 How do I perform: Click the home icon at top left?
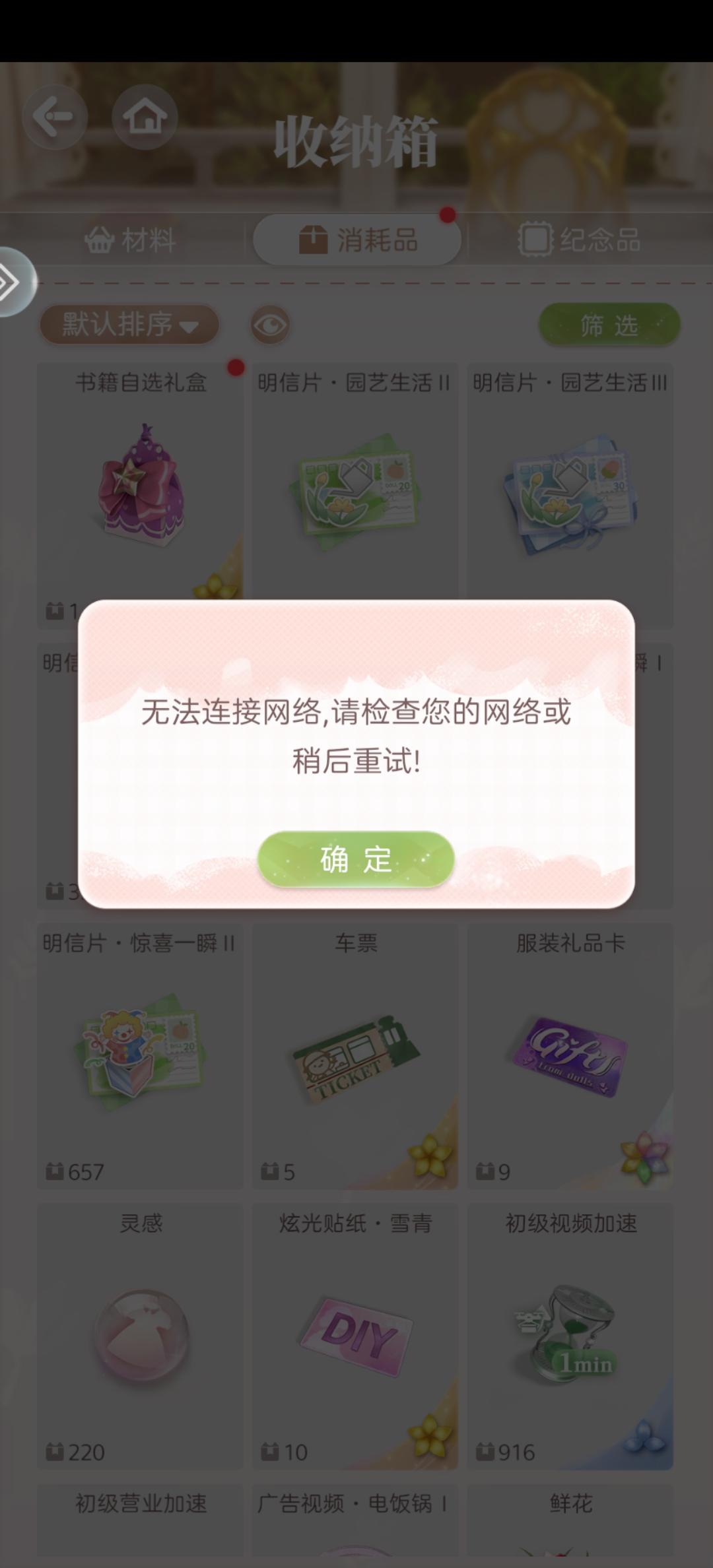(x=145, y=116)
